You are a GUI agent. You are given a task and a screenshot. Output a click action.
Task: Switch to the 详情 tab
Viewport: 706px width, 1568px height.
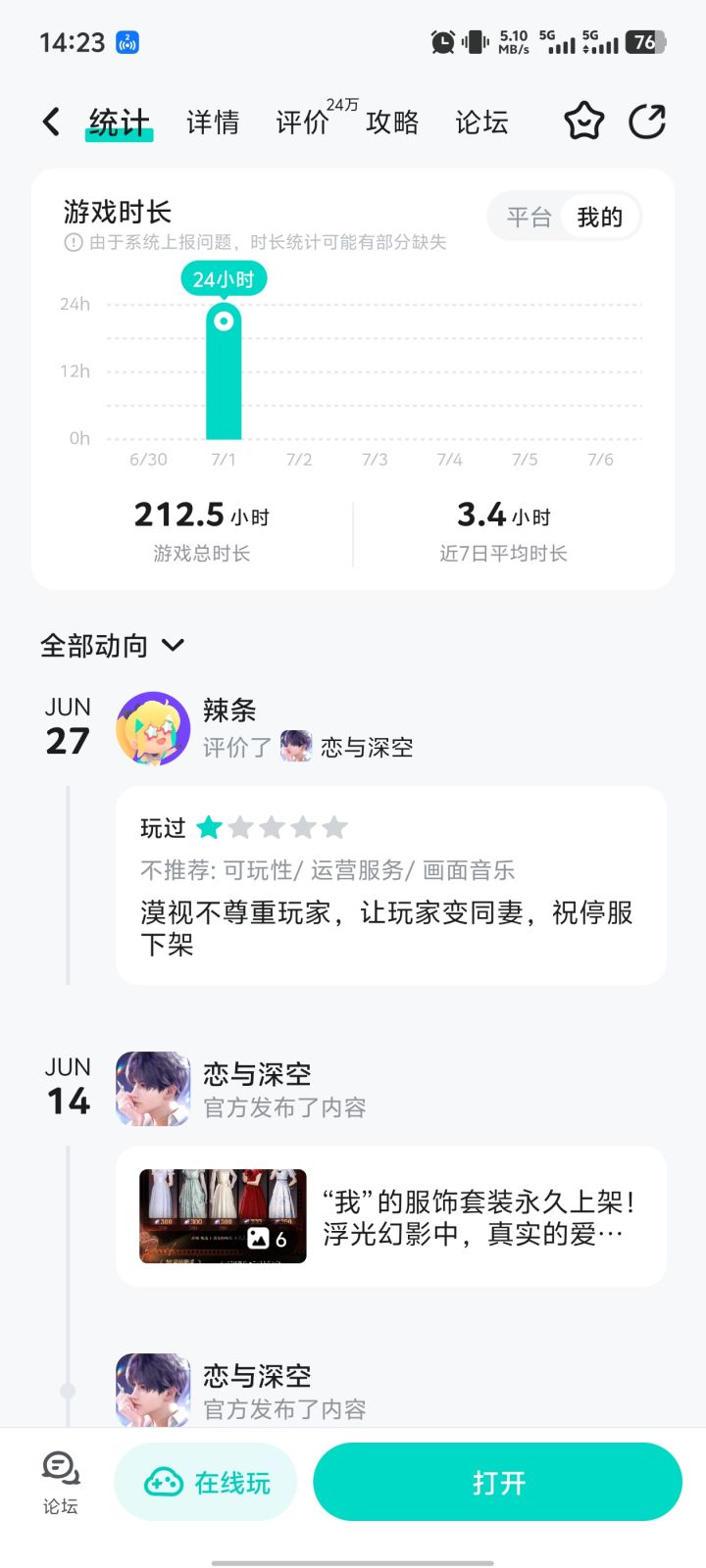click(213, 122)
